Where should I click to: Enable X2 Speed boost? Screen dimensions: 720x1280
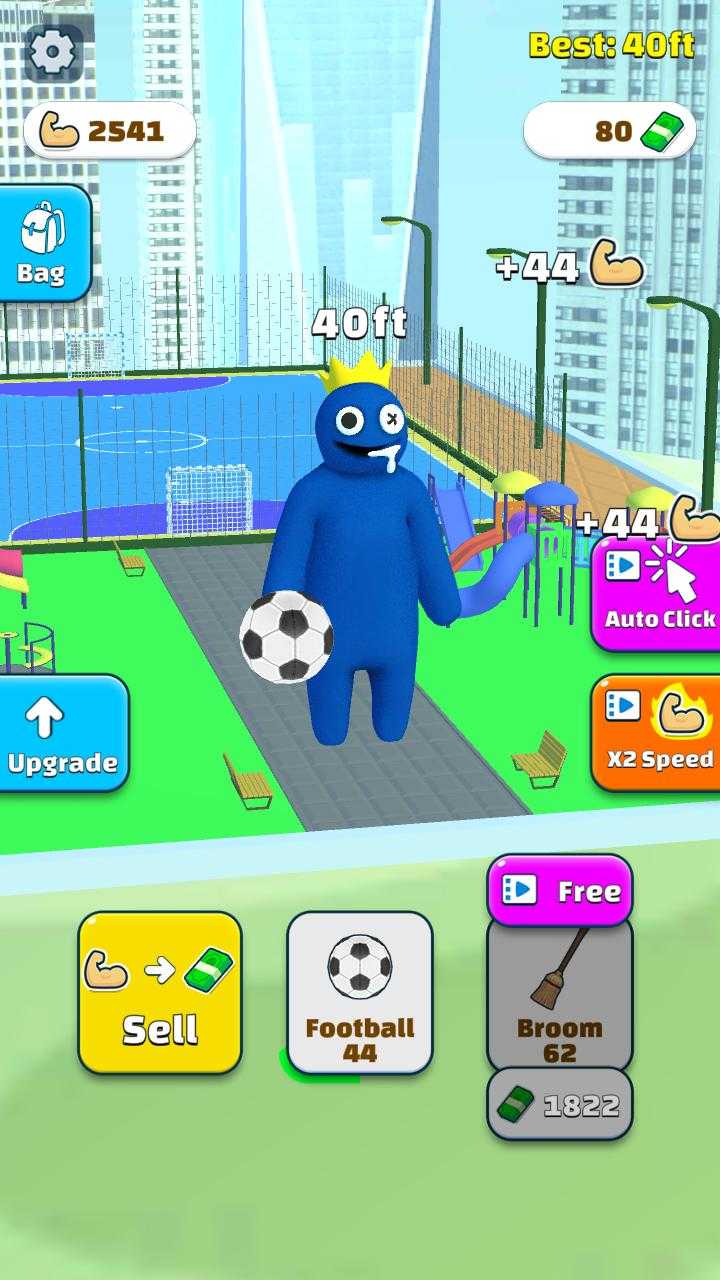tap(659, 733)
